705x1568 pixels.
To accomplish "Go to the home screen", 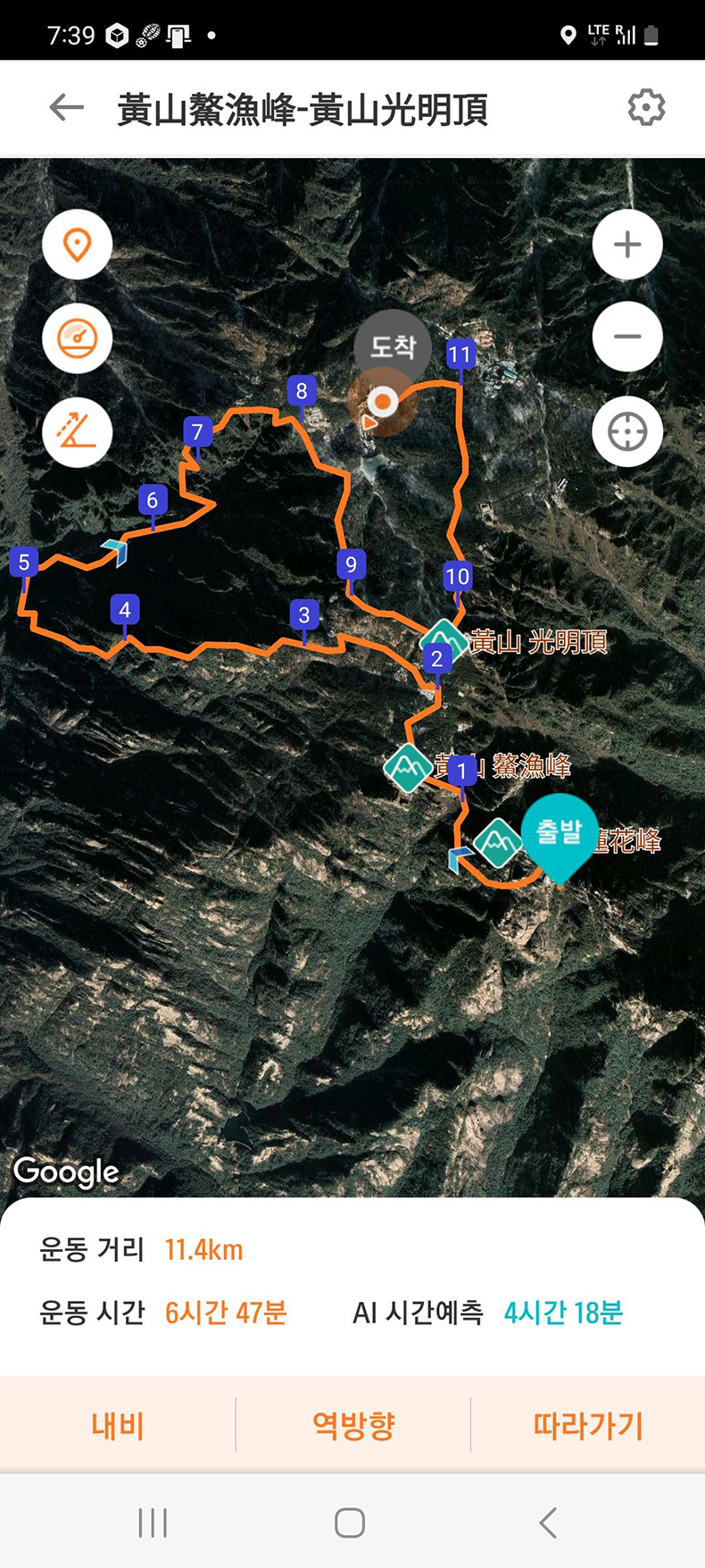I will pos(350,1522).
